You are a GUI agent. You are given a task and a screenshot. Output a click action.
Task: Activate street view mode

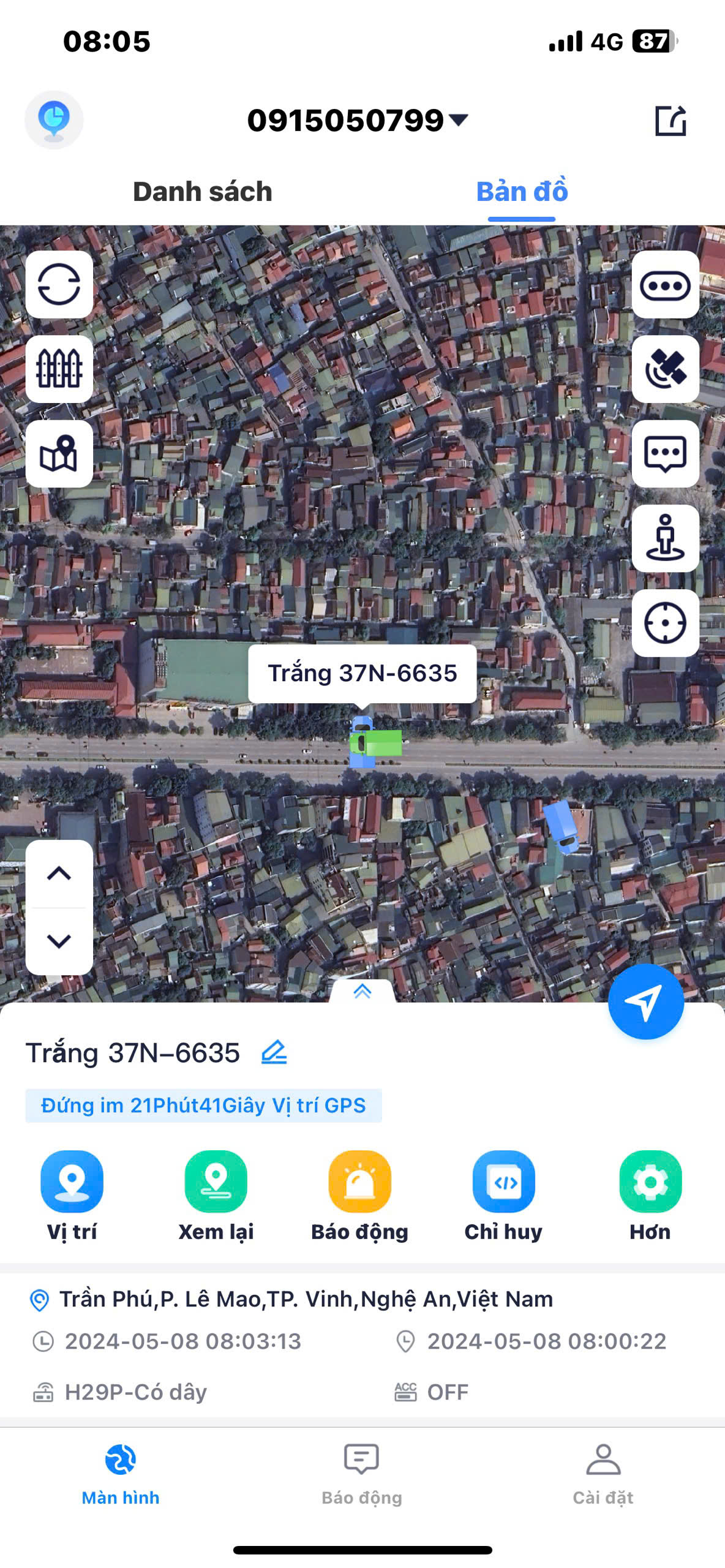pos(666,539)
